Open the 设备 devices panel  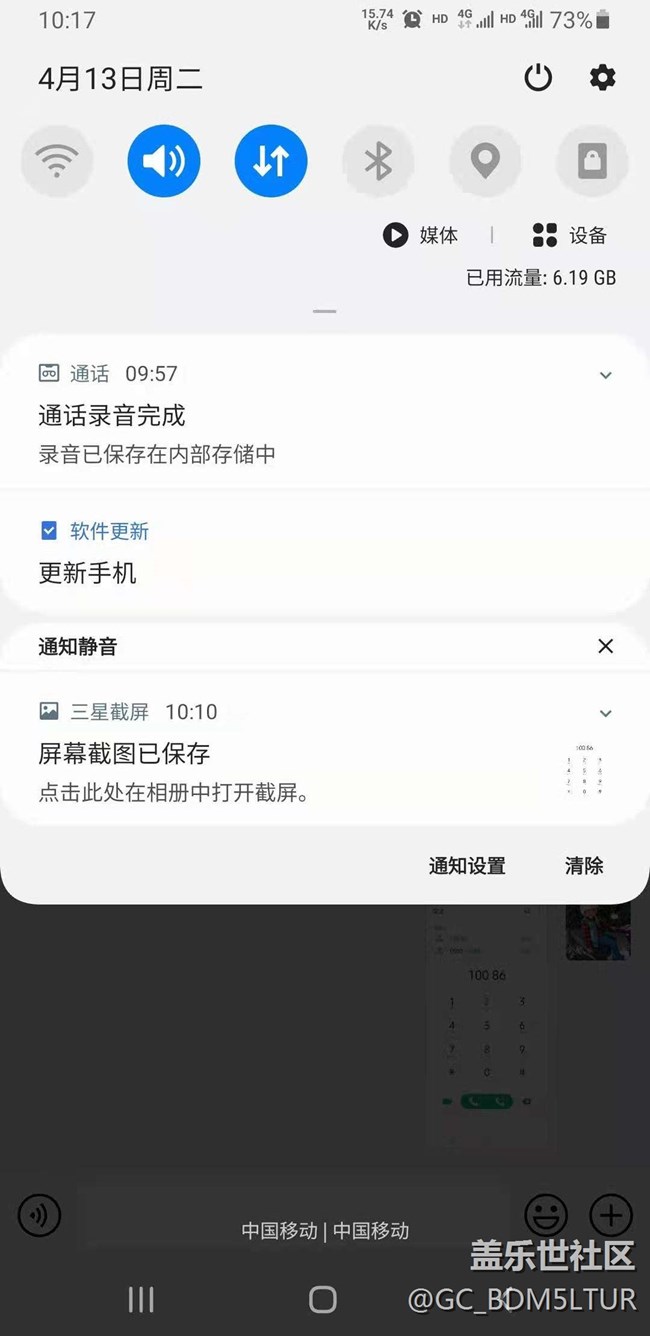(570, 235)
